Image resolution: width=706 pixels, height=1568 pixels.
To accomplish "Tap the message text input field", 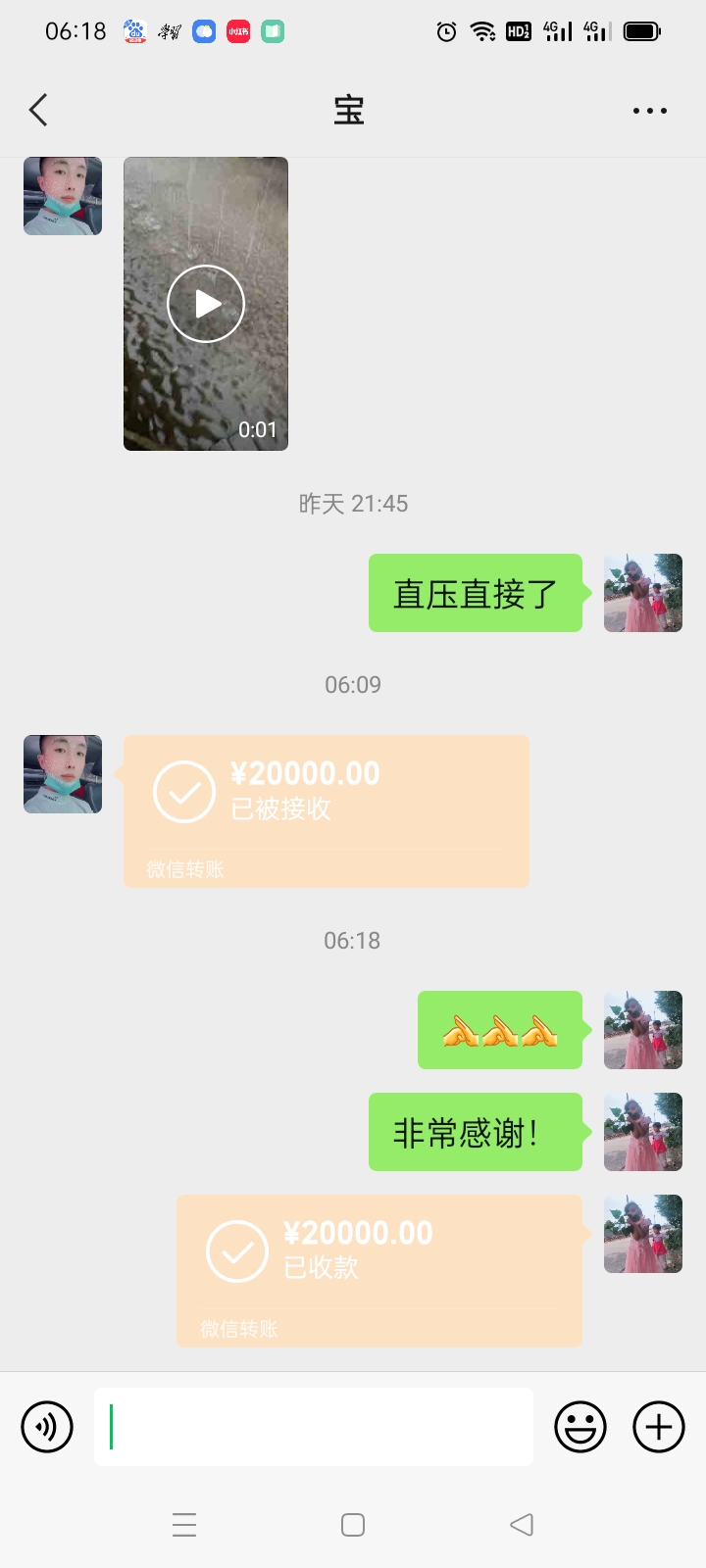I will [313, 1426].
